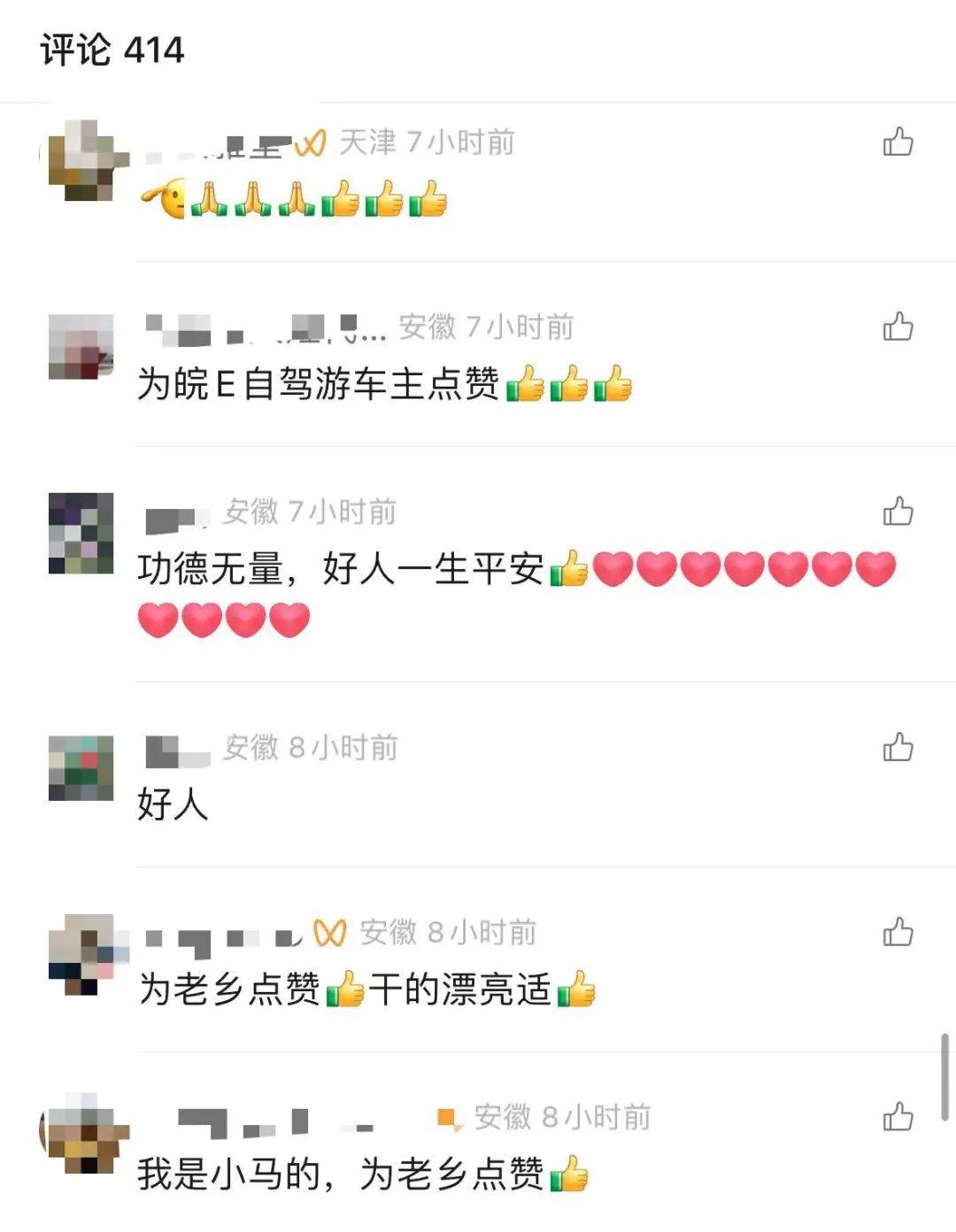Open avatar of the 为皖E自驾游车主点赞 commenter
Image resolution: width=956 pixels, height=1232 pixels.
[x=81, y=347]
